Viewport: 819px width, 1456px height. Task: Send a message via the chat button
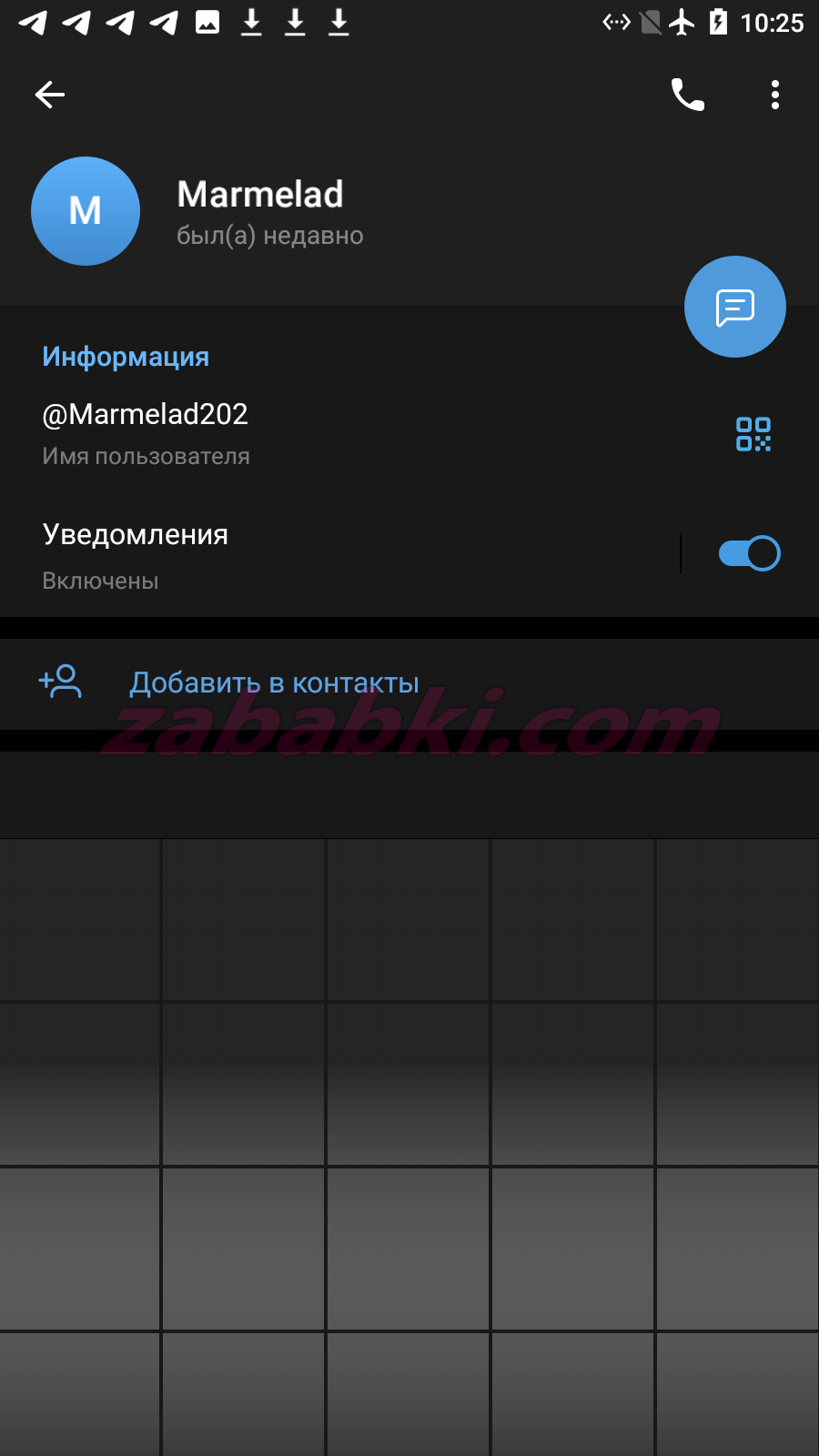pyautogui.click(x=735, y=307)
